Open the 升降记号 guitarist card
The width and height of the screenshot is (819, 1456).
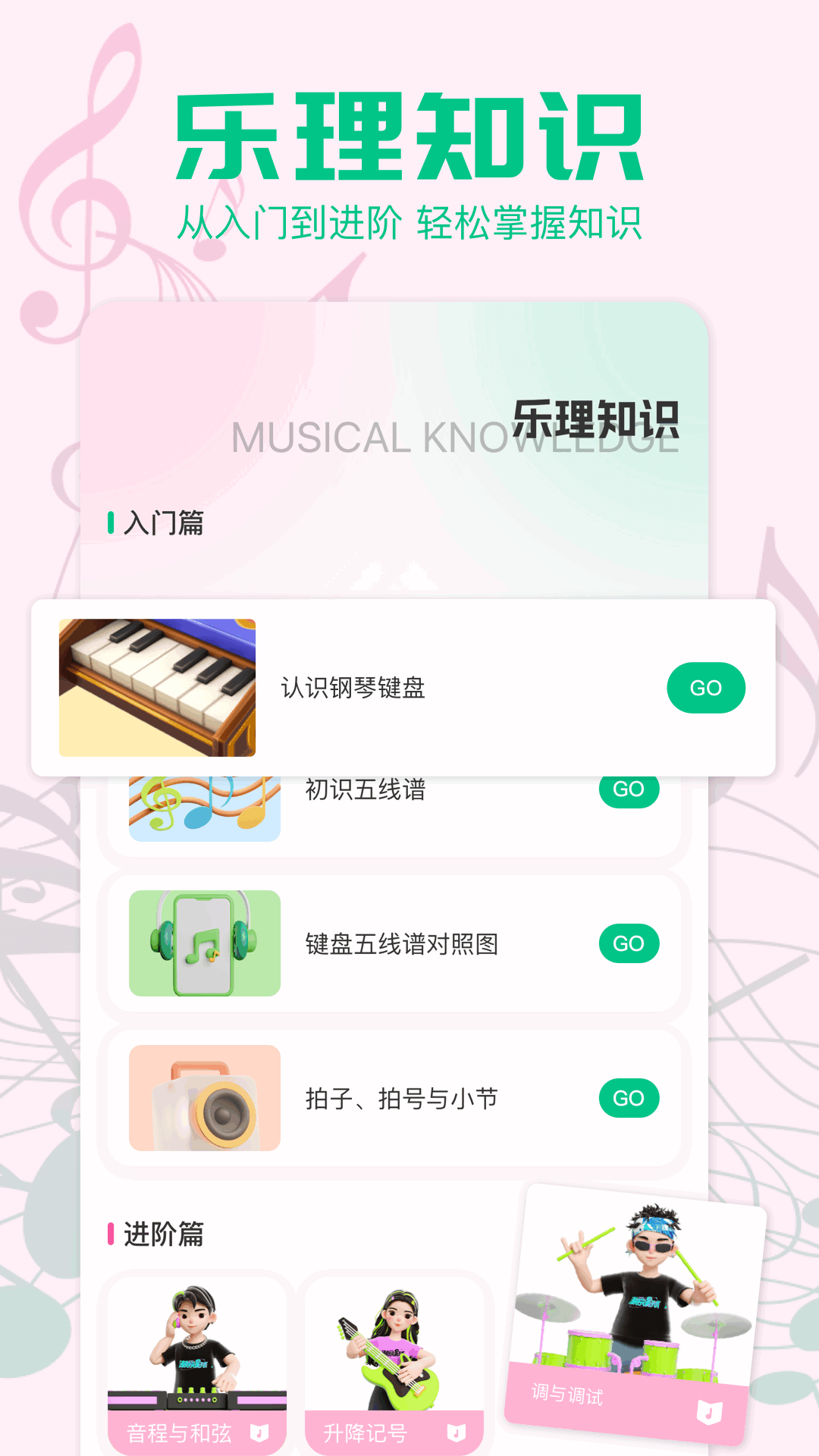(394, 1357)
